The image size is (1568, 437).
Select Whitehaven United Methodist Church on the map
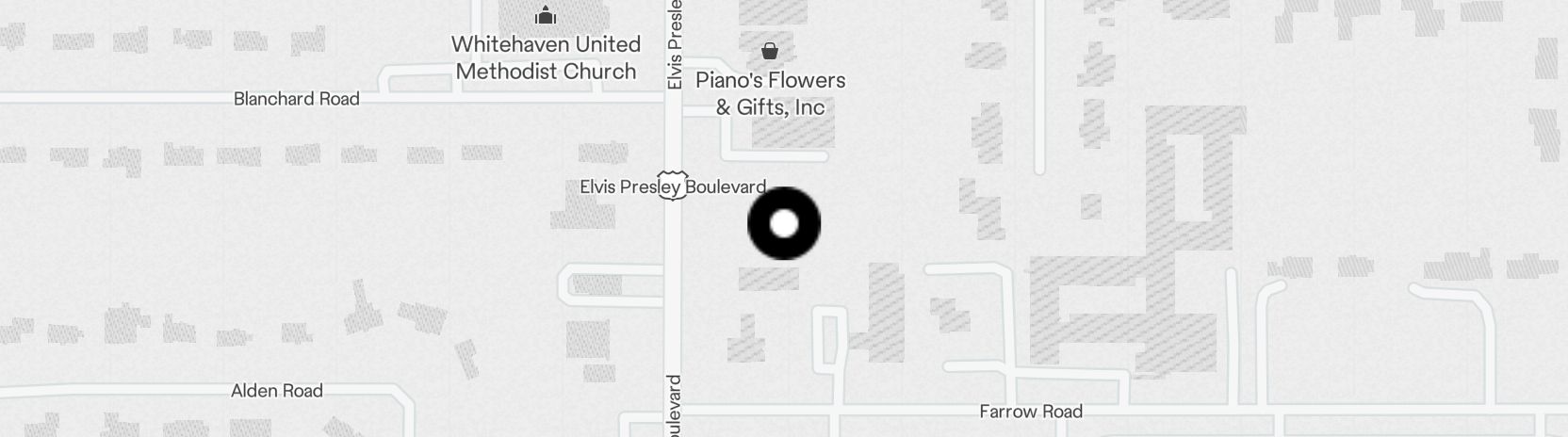point(545,16)
